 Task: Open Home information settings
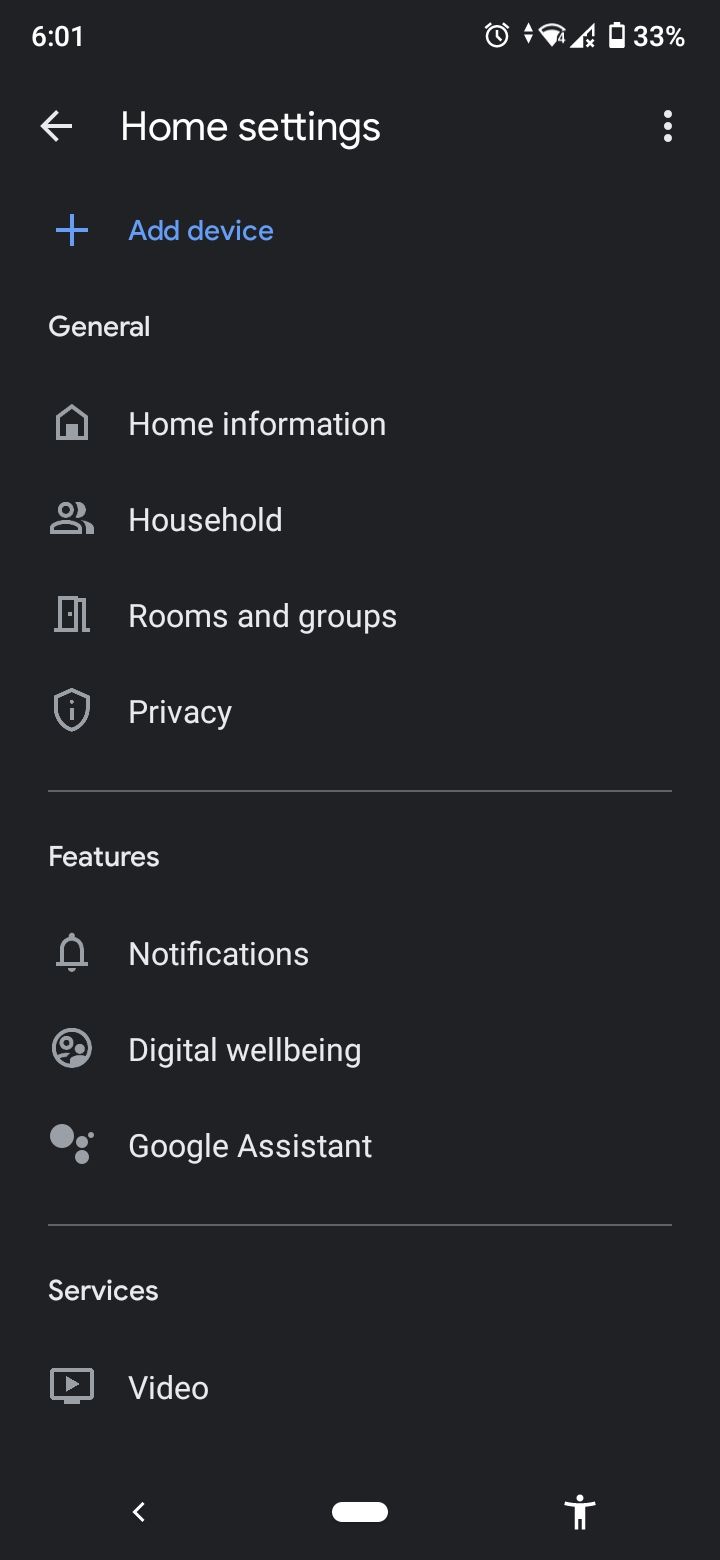(x=256, y=423)
